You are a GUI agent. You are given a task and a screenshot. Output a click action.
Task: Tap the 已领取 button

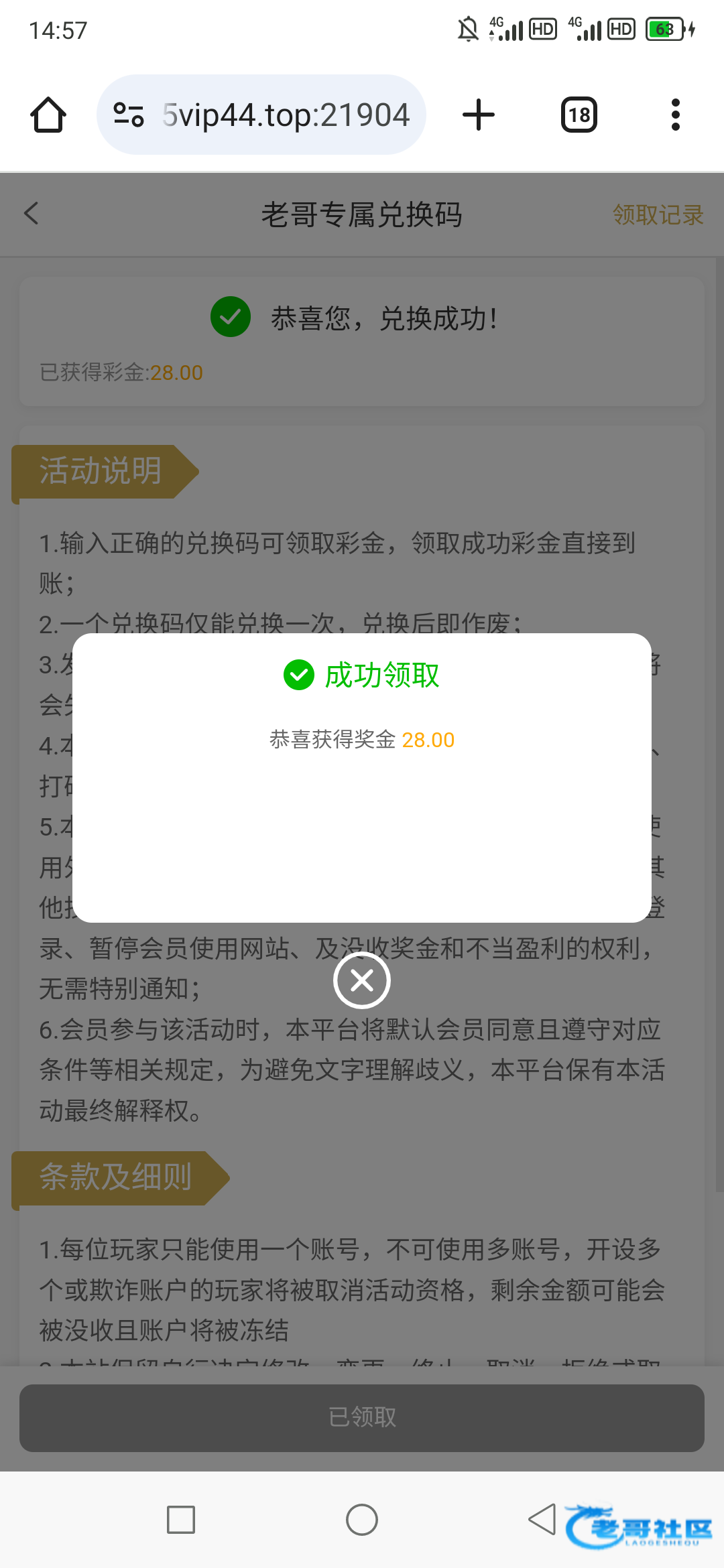(362, 1417)
